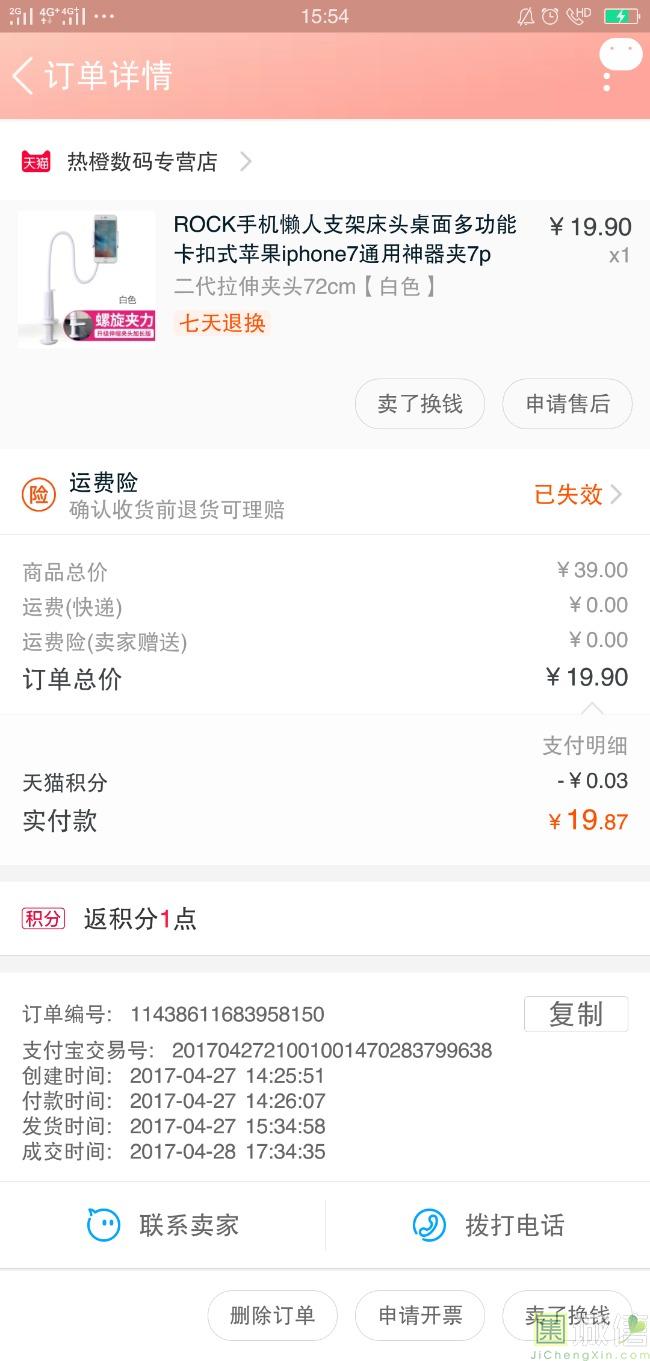The height and width of the screenshot is (1361, 650).
Task: Open 运费险 insurance details
Action: coord(325,494)
